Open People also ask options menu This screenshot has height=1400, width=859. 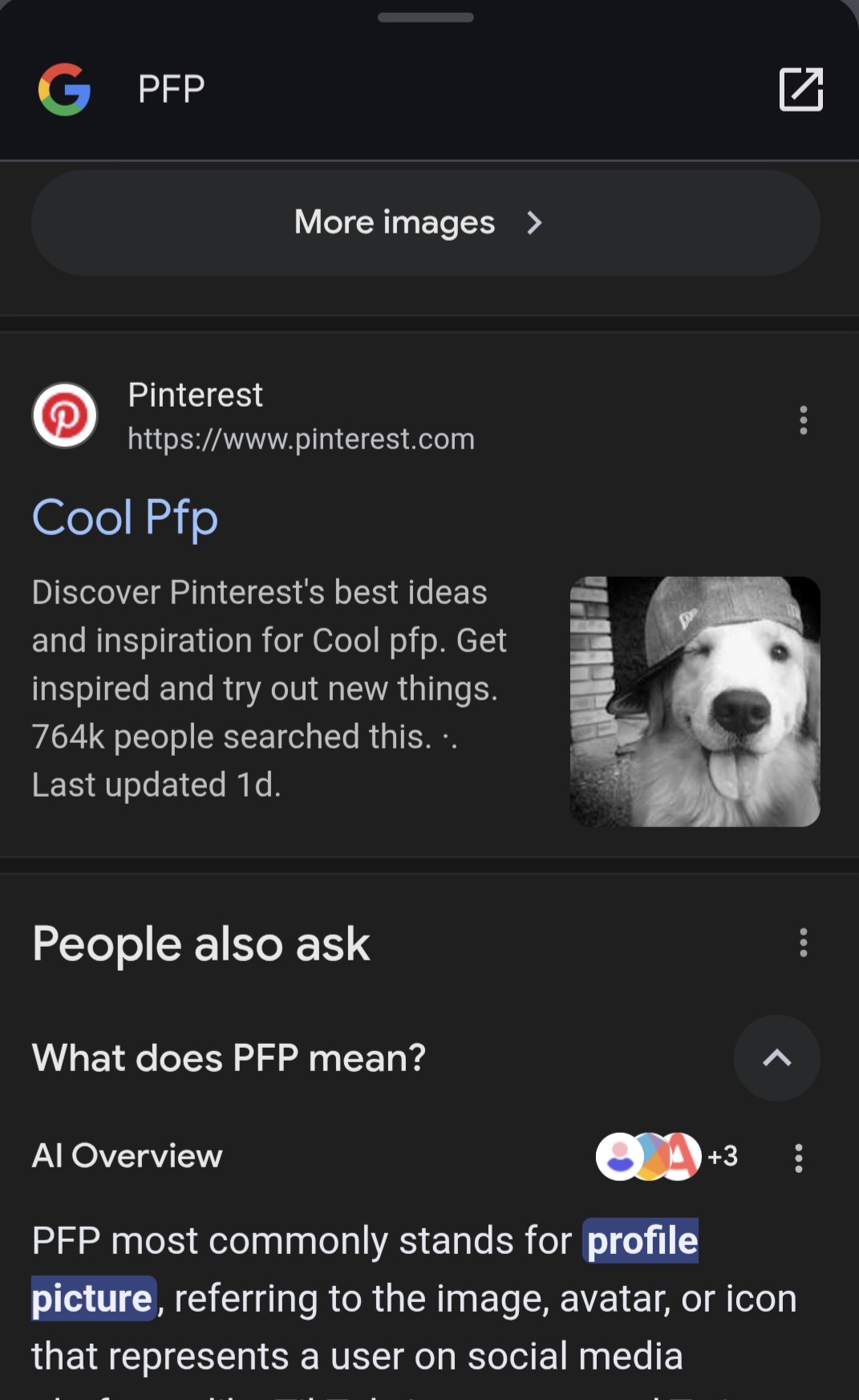[x=803, y=943]
